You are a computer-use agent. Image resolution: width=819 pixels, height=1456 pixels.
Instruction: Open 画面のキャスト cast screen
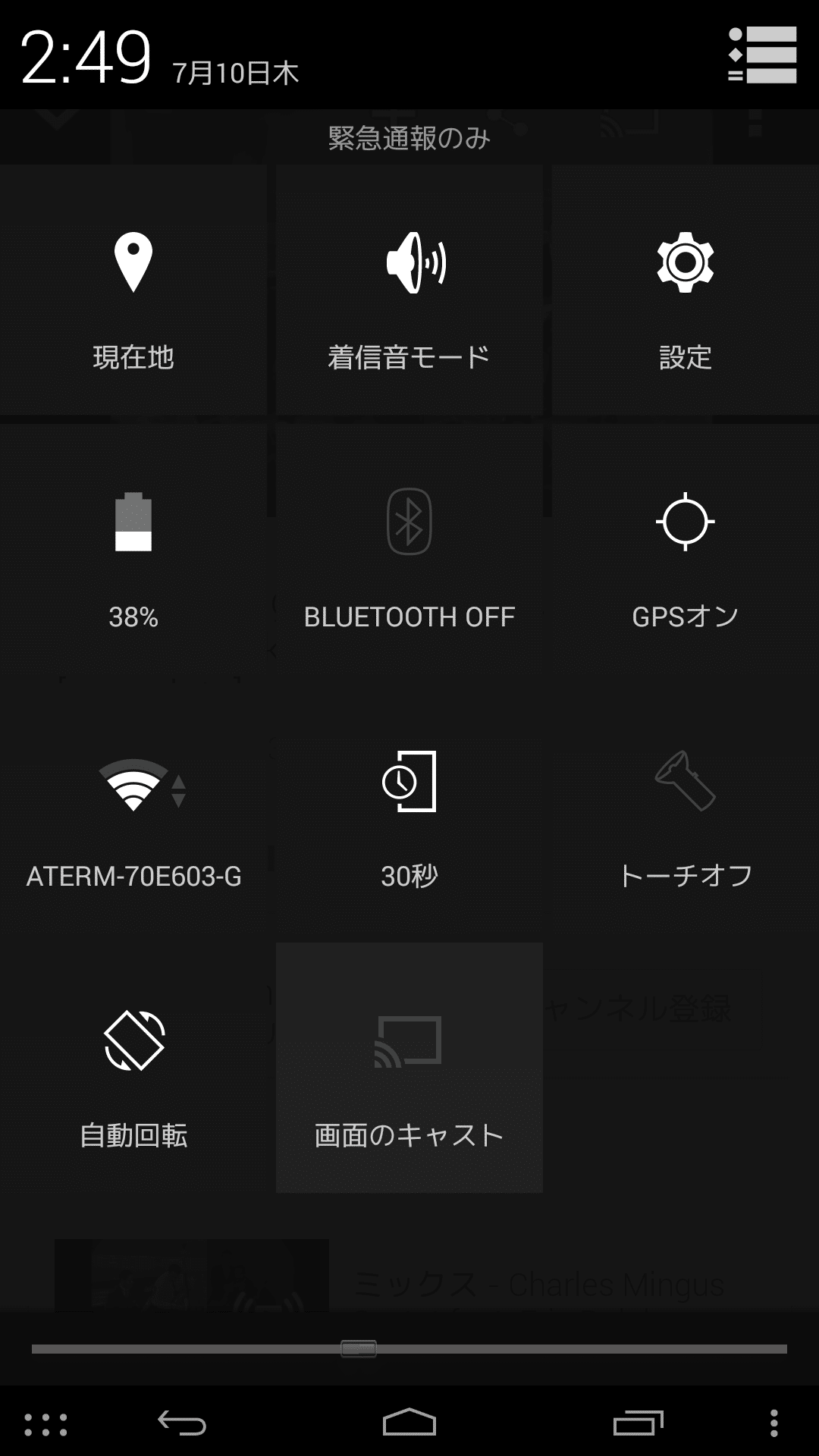[409, 1068]
